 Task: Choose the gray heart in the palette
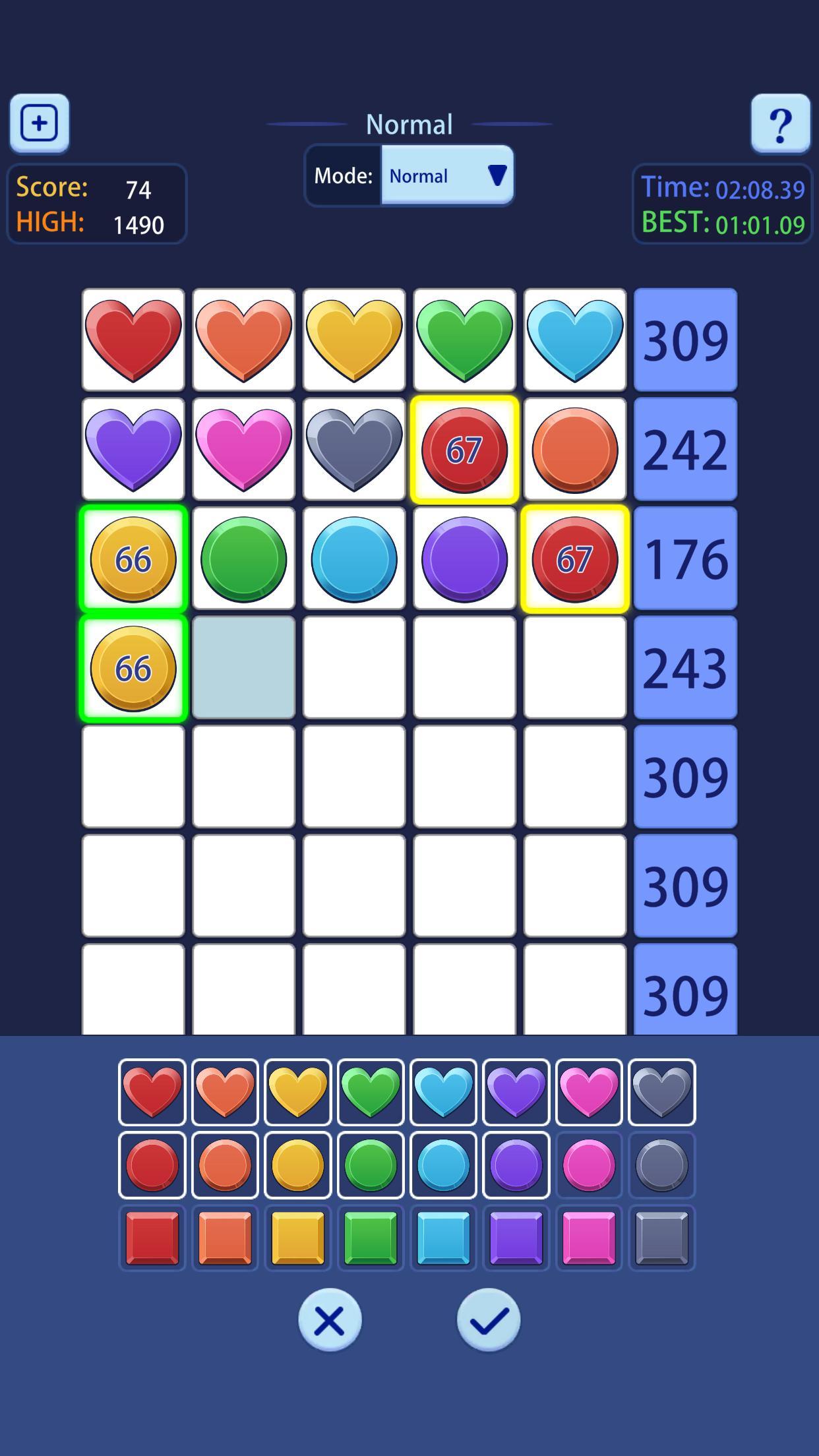click(661, 1092)
